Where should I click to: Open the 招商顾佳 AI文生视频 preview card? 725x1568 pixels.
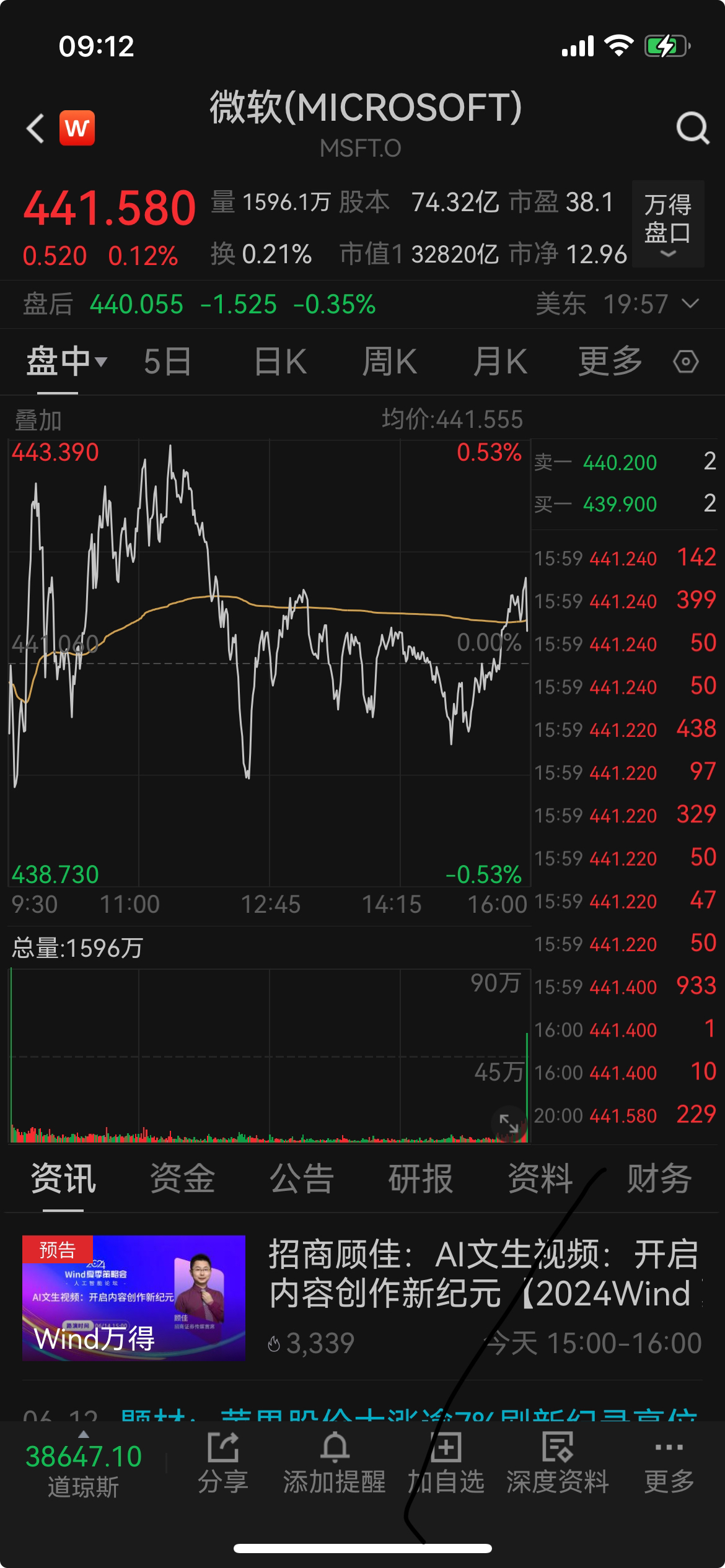click(x=362, y=1298)
